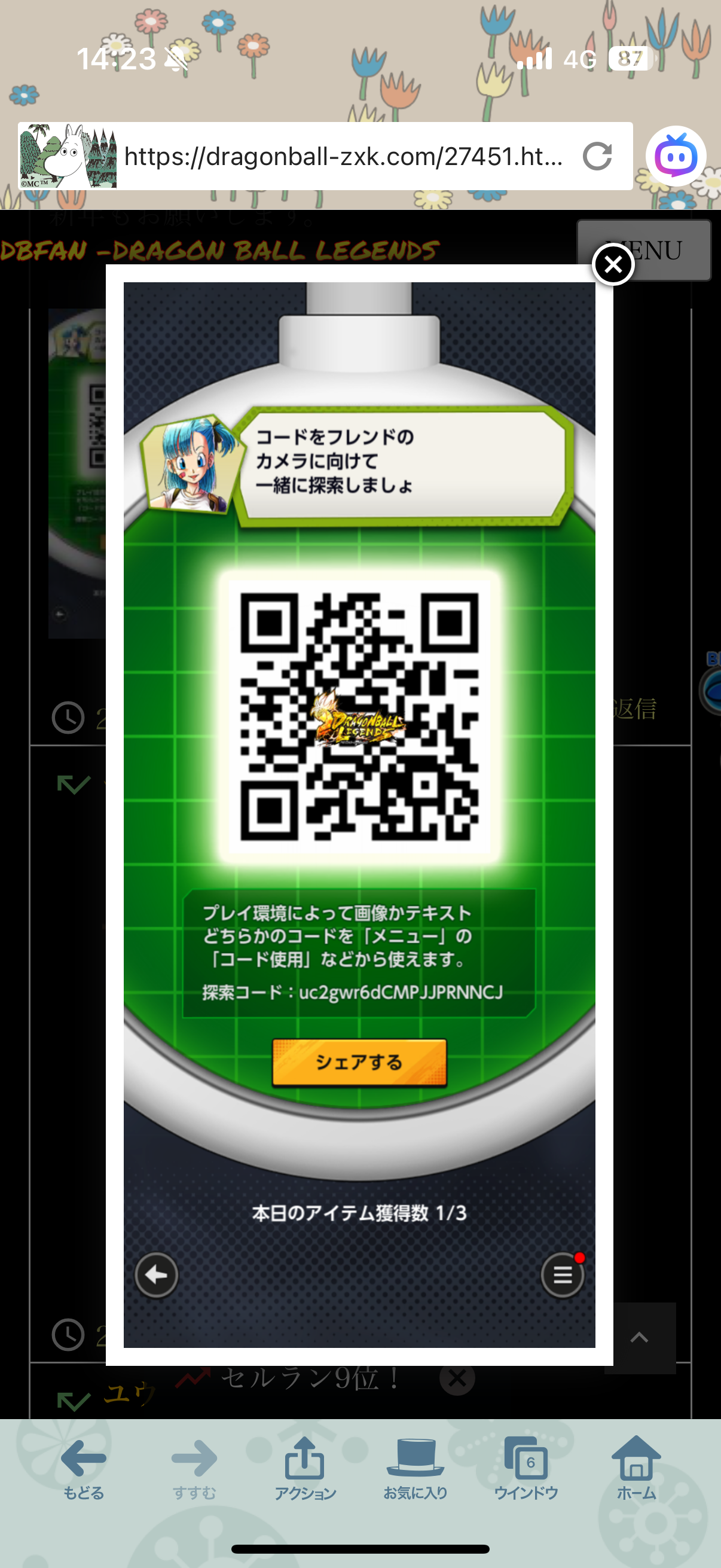Tap the dragonball-zxk.com address bar
The width and height of the screenshot is (721, 1568).
pyautogui.click(x=344, y=157)
